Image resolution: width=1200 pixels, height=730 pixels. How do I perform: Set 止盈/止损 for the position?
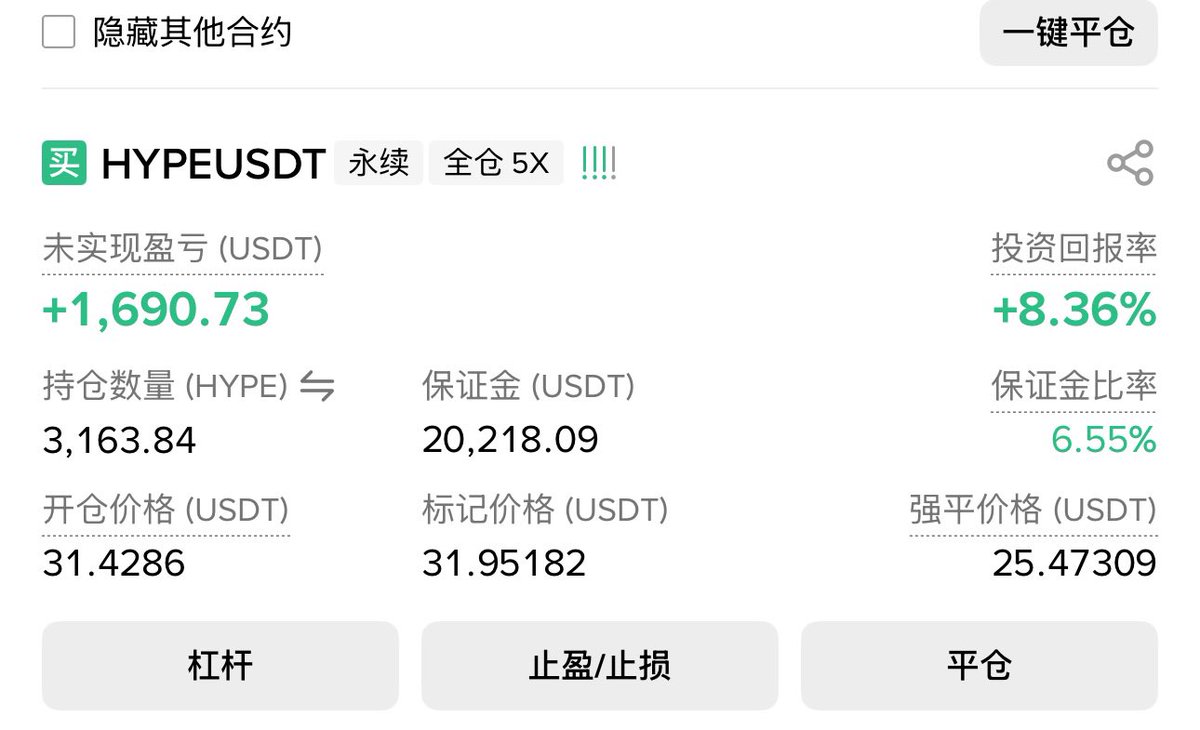(x=599, y=665)
